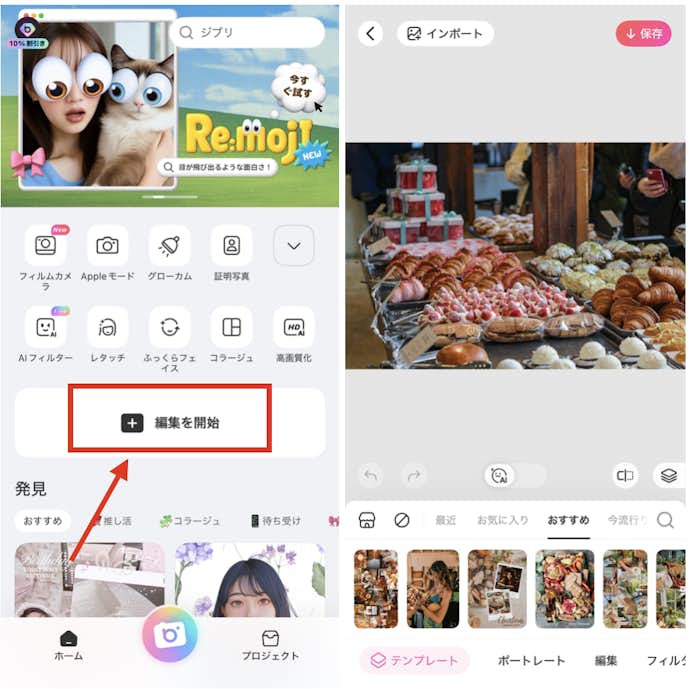The width and height of the screenshot is (689, 689).
Task: Open the center camera button
Action: pos(170,634)
